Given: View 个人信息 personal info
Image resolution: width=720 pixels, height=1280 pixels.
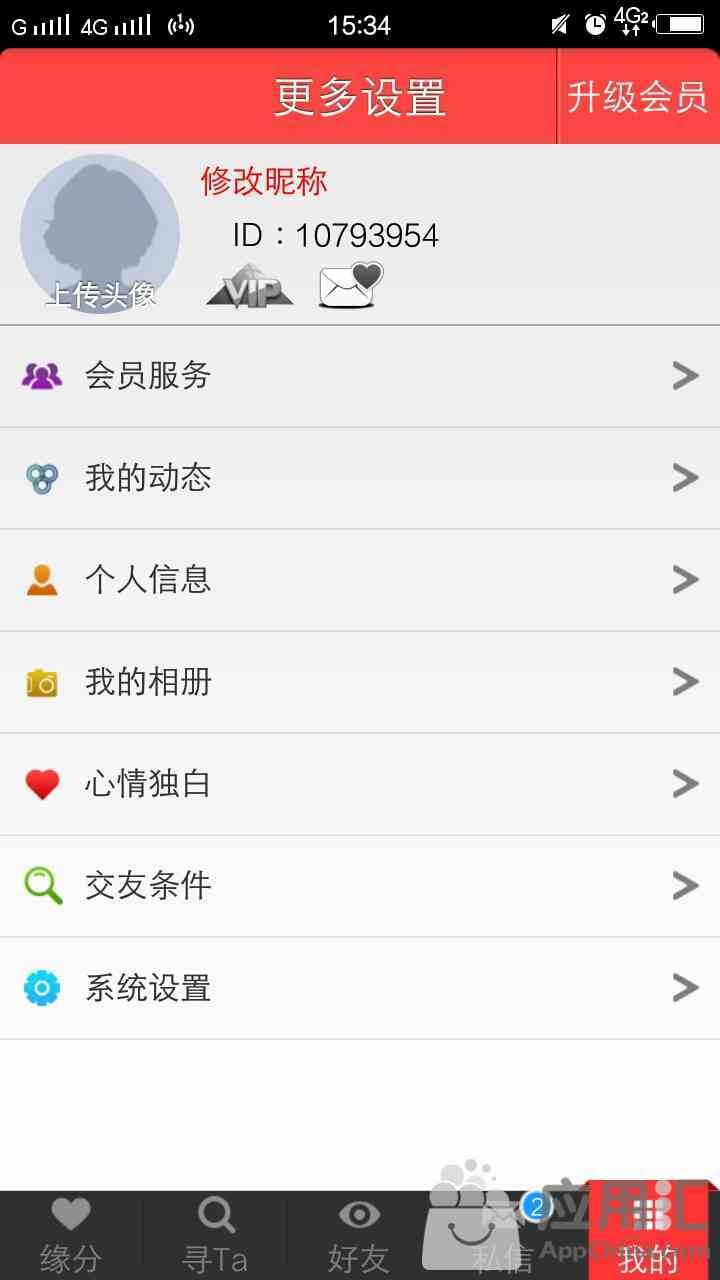Looking at the screenshot, I should click(360, 580).
